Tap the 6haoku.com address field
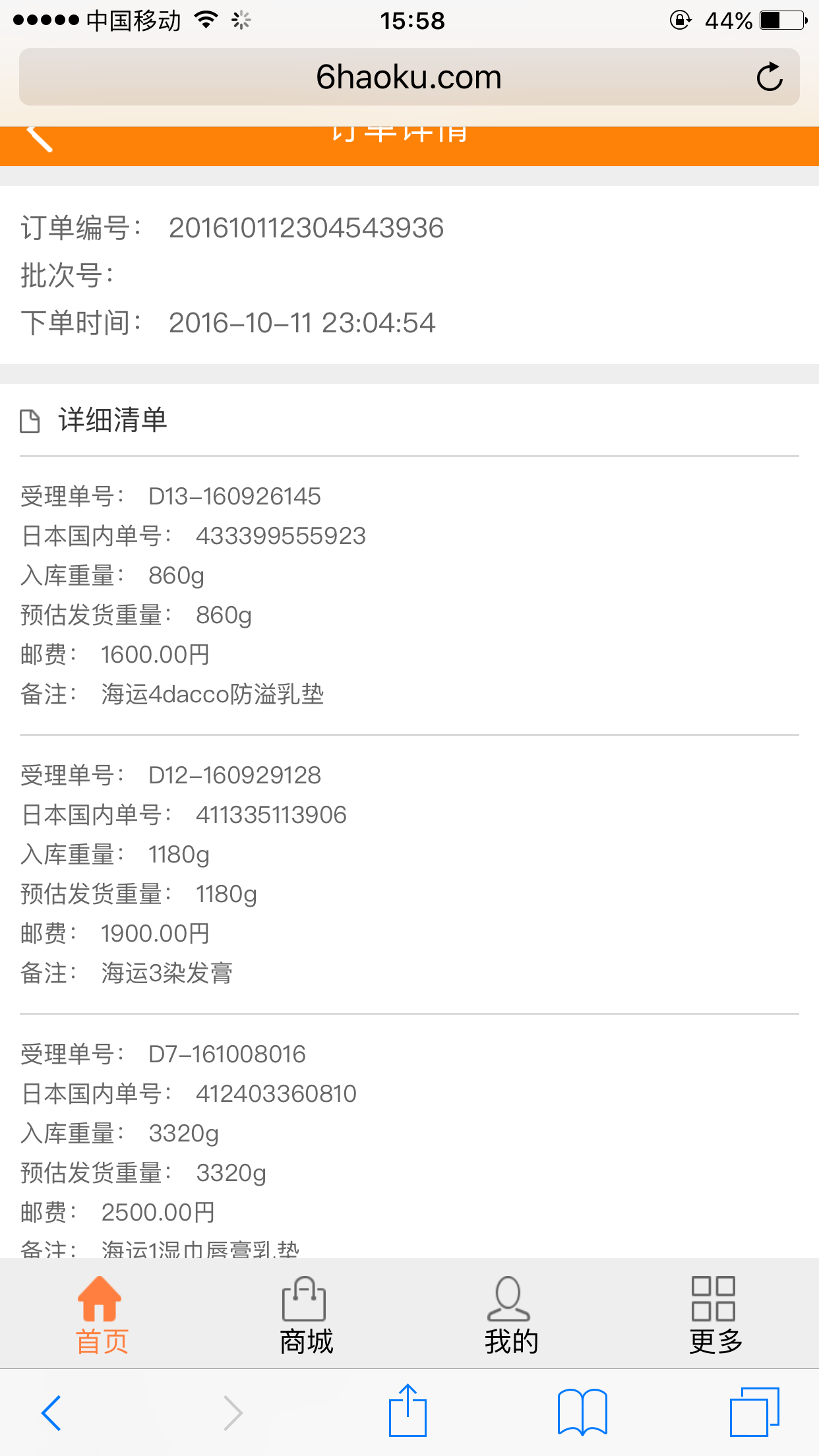Viewport: 819px width, 1456px height. [x=409, y=77]
